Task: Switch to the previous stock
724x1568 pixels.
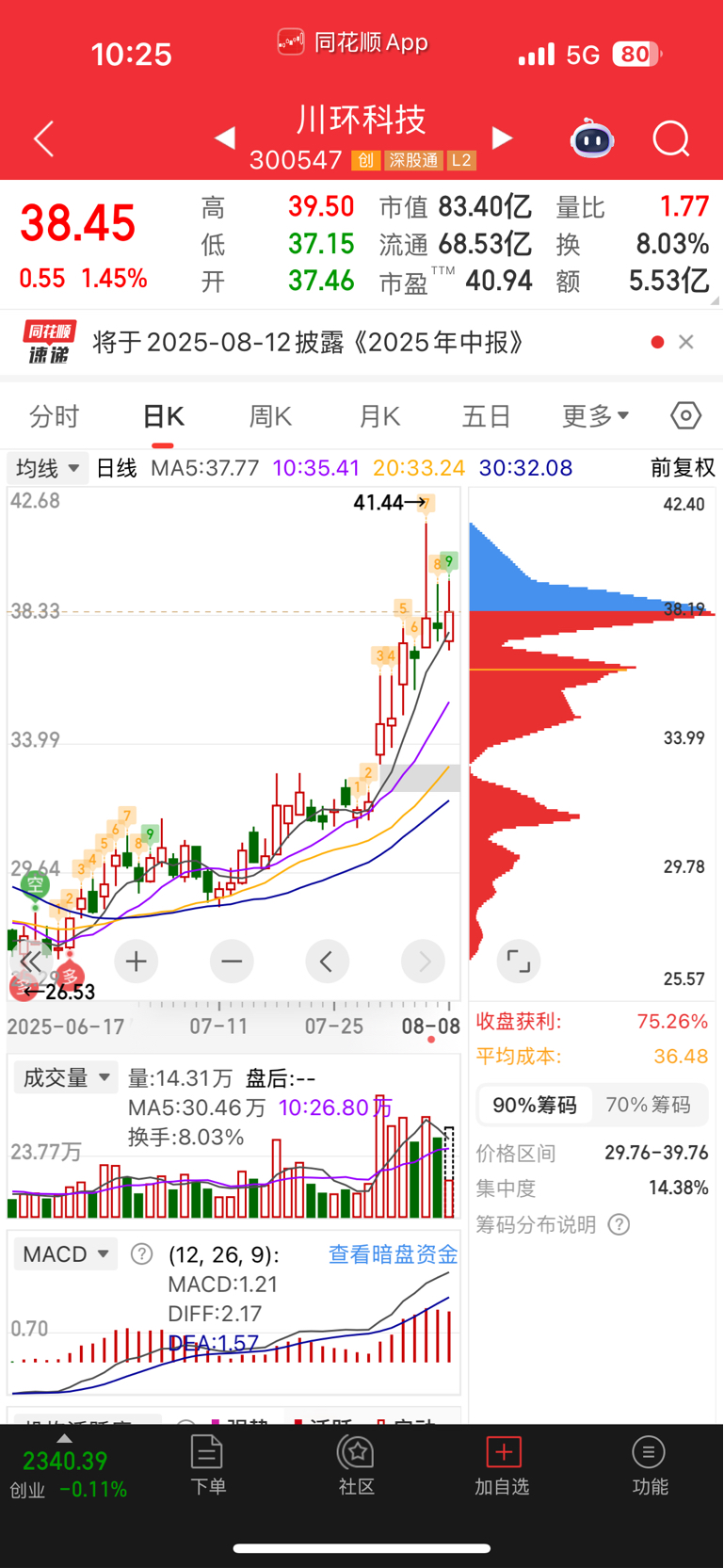Action: coord(224,138)
